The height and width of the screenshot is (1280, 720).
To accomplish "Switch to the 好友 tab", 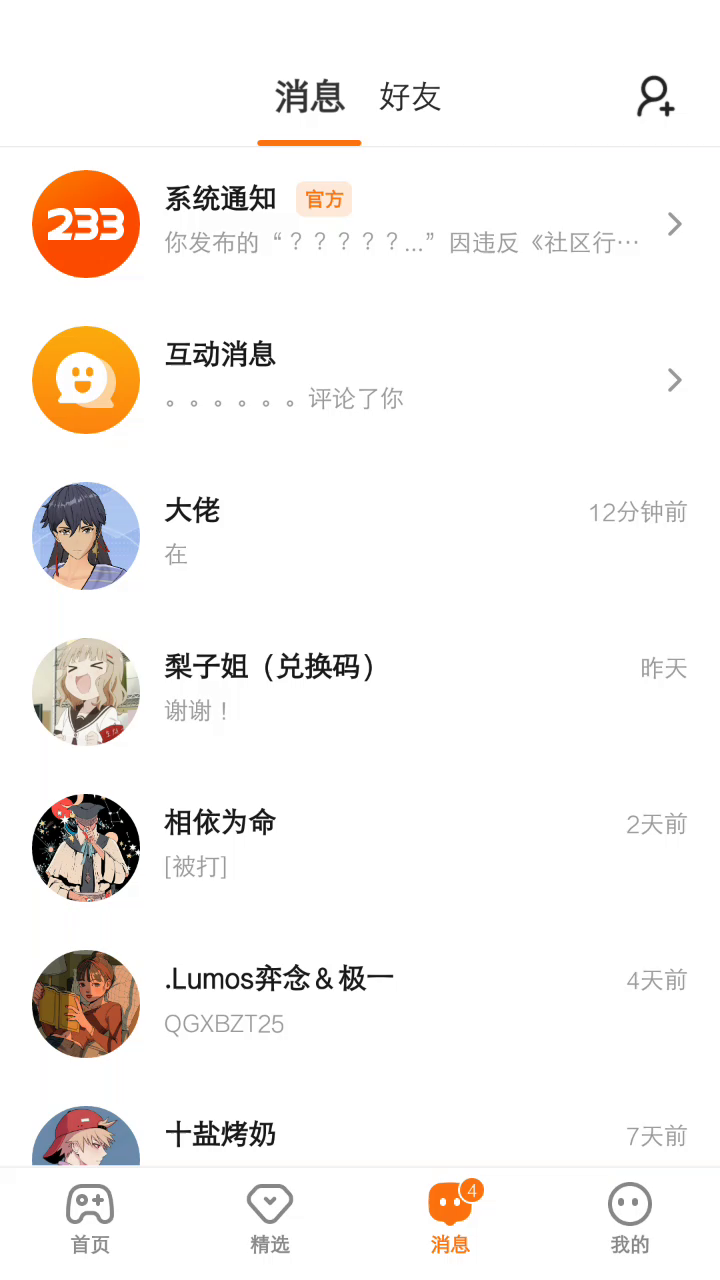I will (410, 97).
